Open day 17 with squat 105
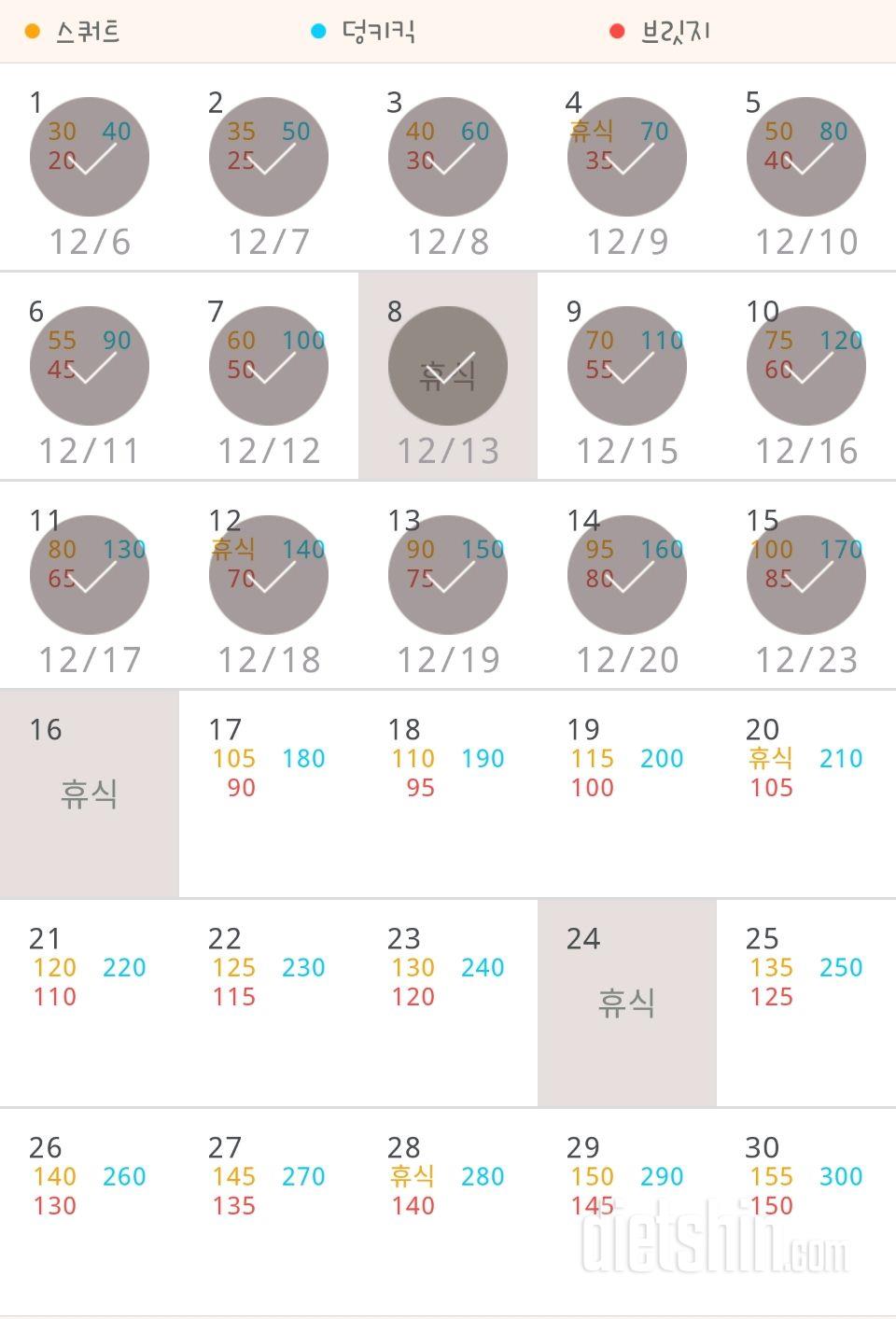This screenshot has width=896, height=1319. click(x=269, y=793)
